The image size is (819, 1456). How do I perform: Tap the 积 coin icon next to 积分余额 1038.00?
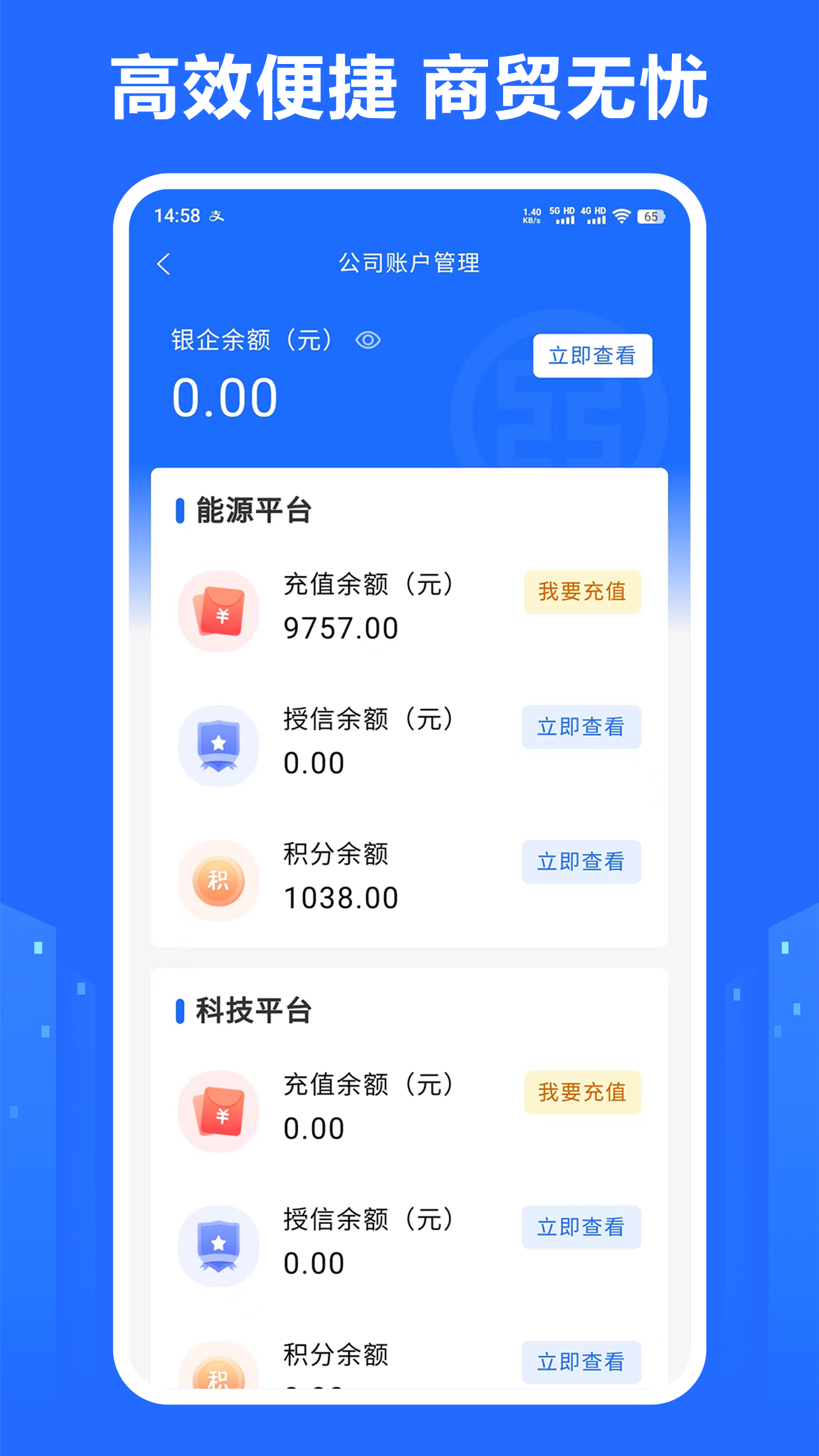click(x=219, y=880)
